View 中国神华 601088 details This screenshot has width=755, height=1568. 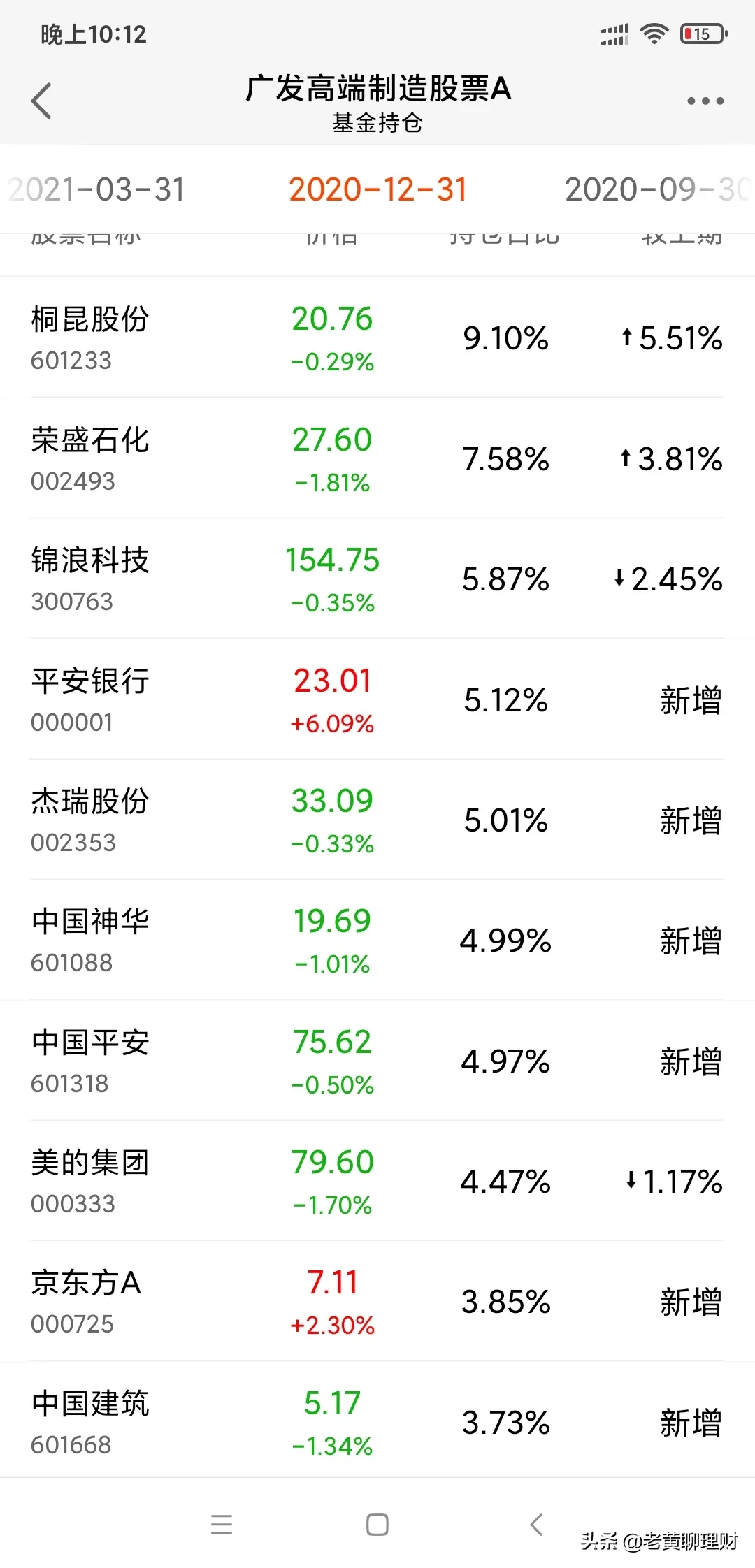(377, 941)
